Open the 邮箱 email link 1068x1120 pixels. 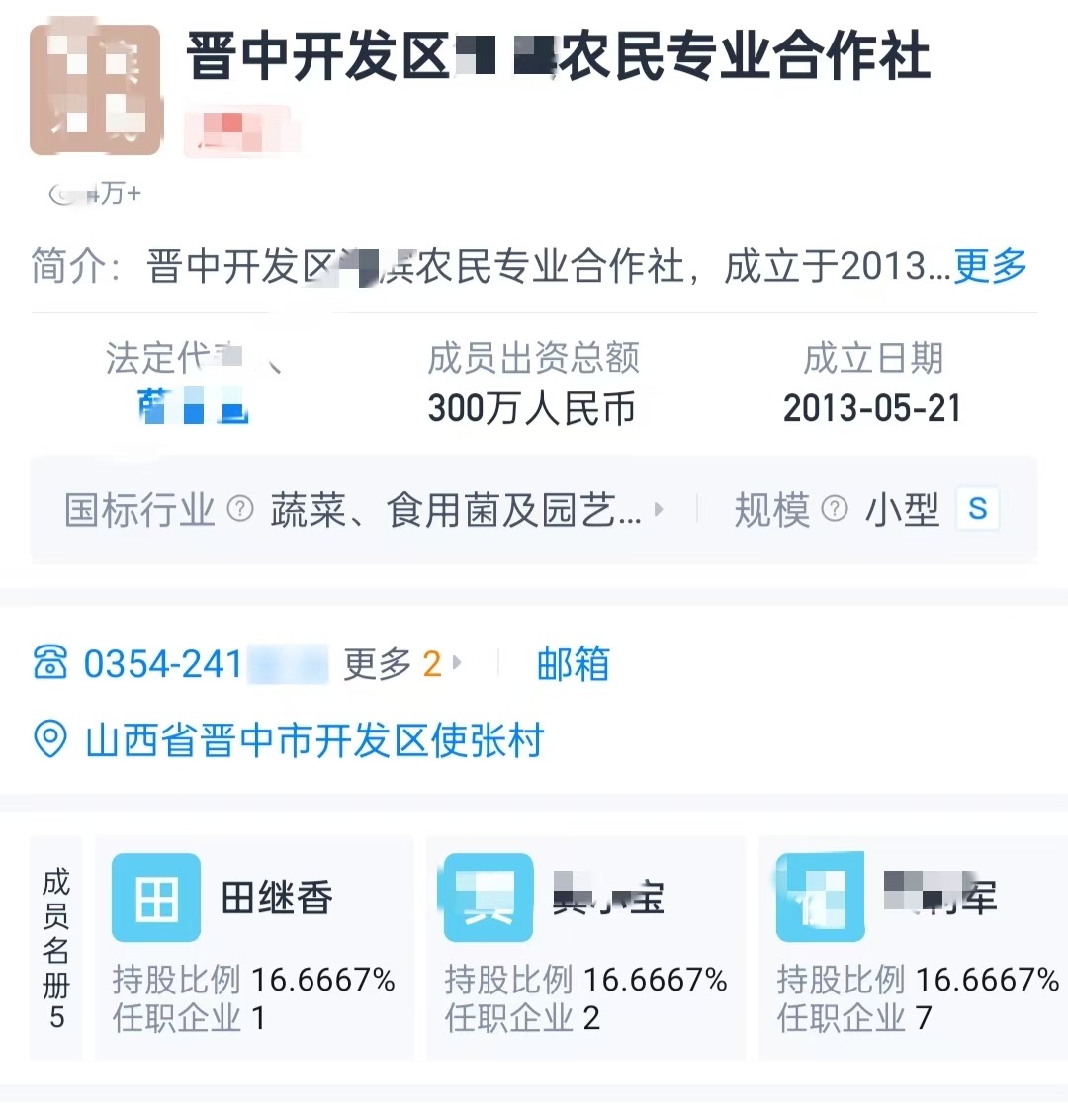pos(573,664)
